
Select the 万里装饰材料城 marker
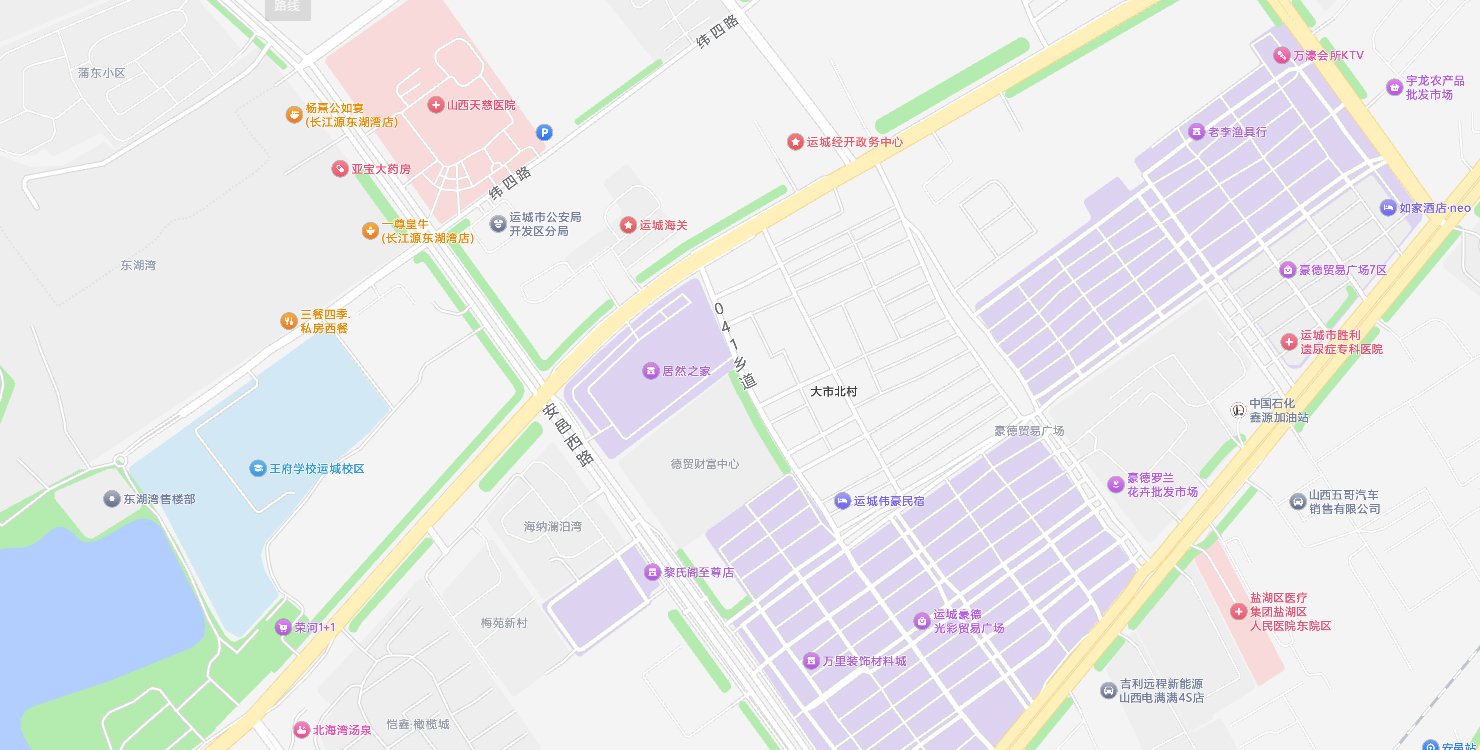(811, 661)
